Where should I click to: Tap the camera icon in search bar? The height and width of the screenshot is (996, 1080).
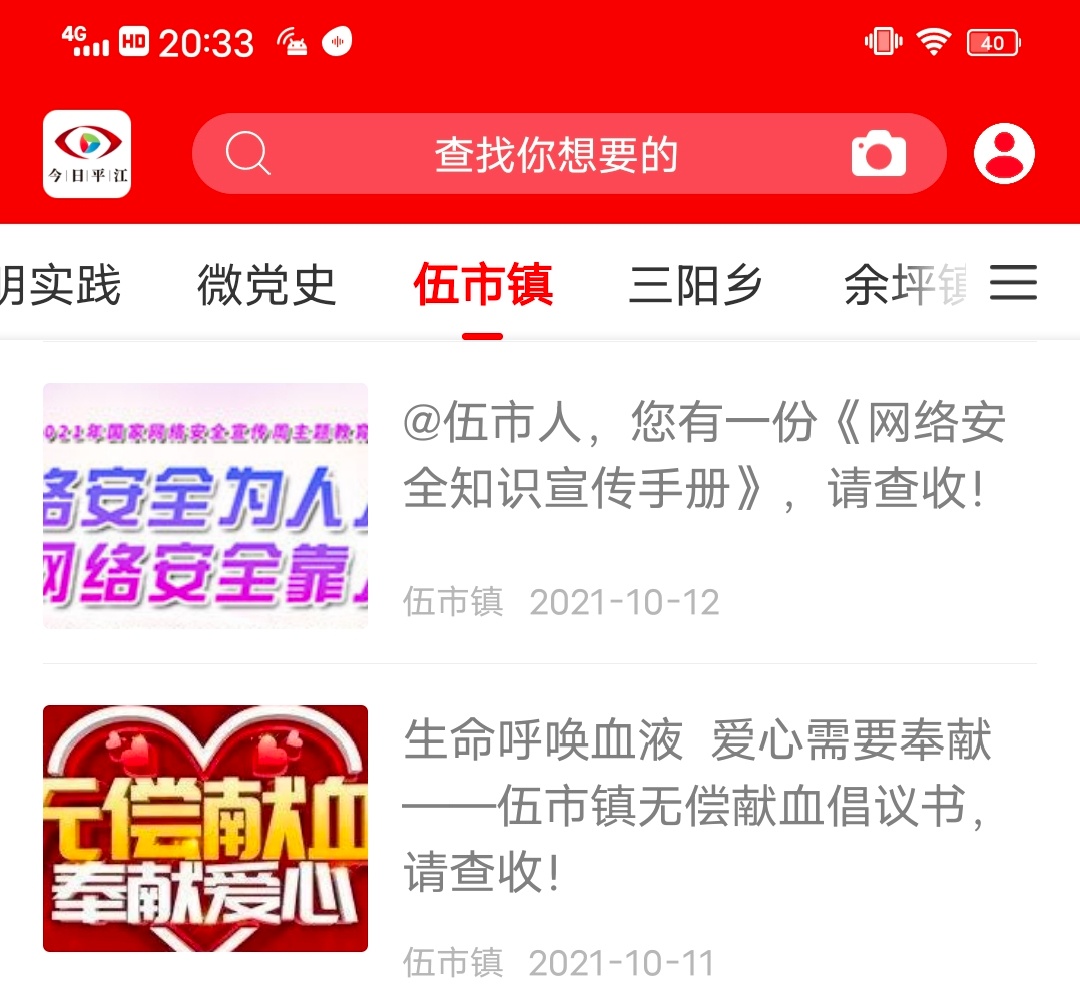click(x=878, y=155)
